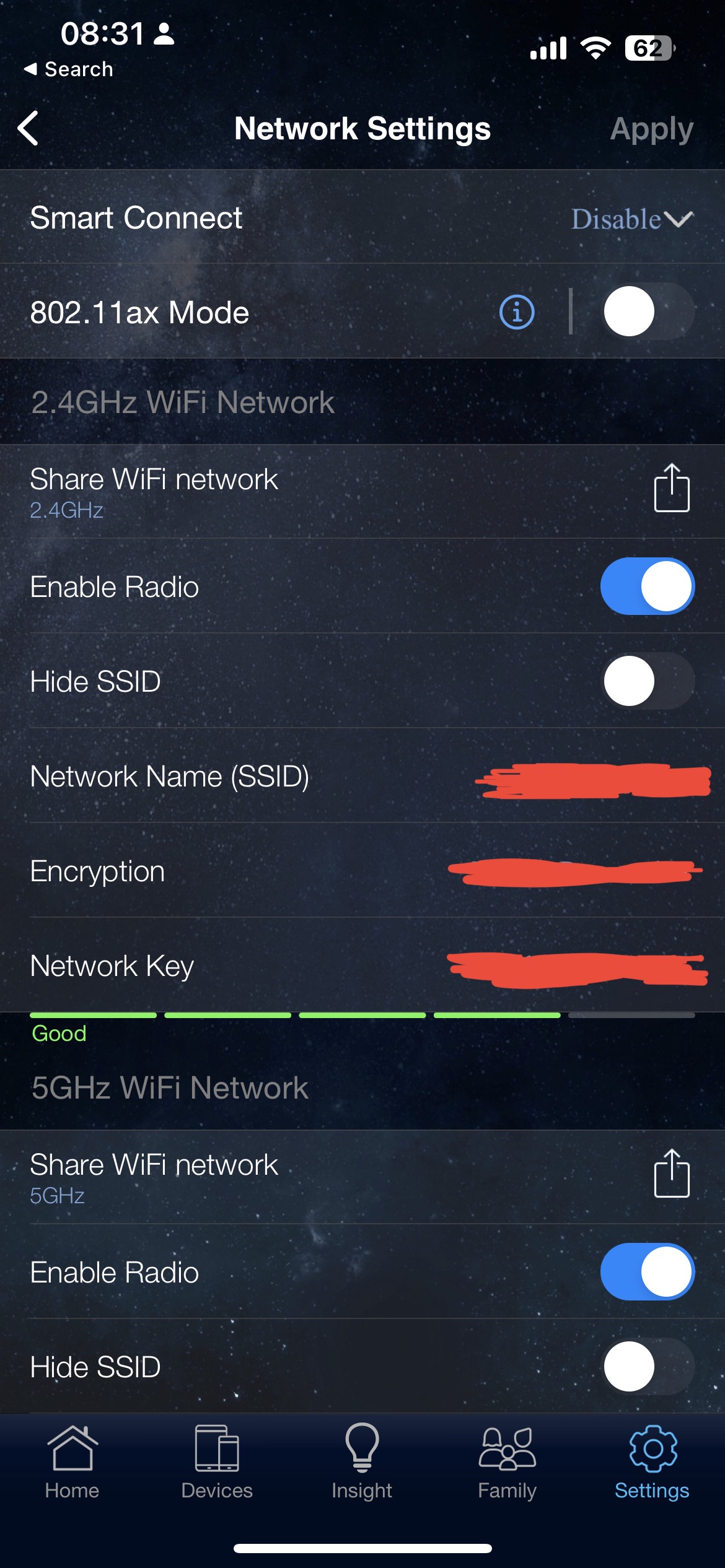Share the 5GHz WiFi network
The image size is (725, 1568).
[672, 1173]
